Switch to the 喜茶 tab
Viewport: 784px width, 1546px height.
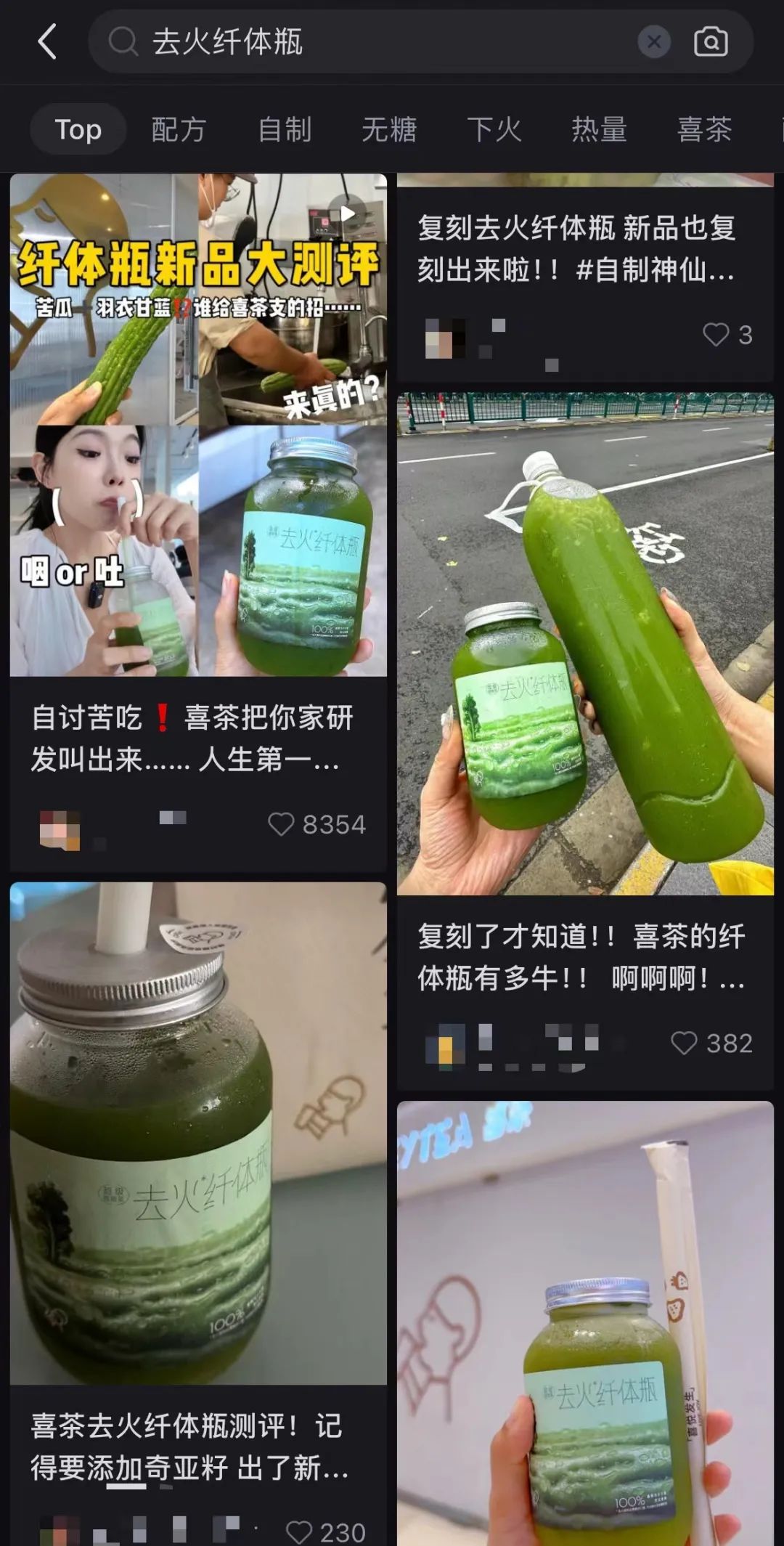pos(704,129)
